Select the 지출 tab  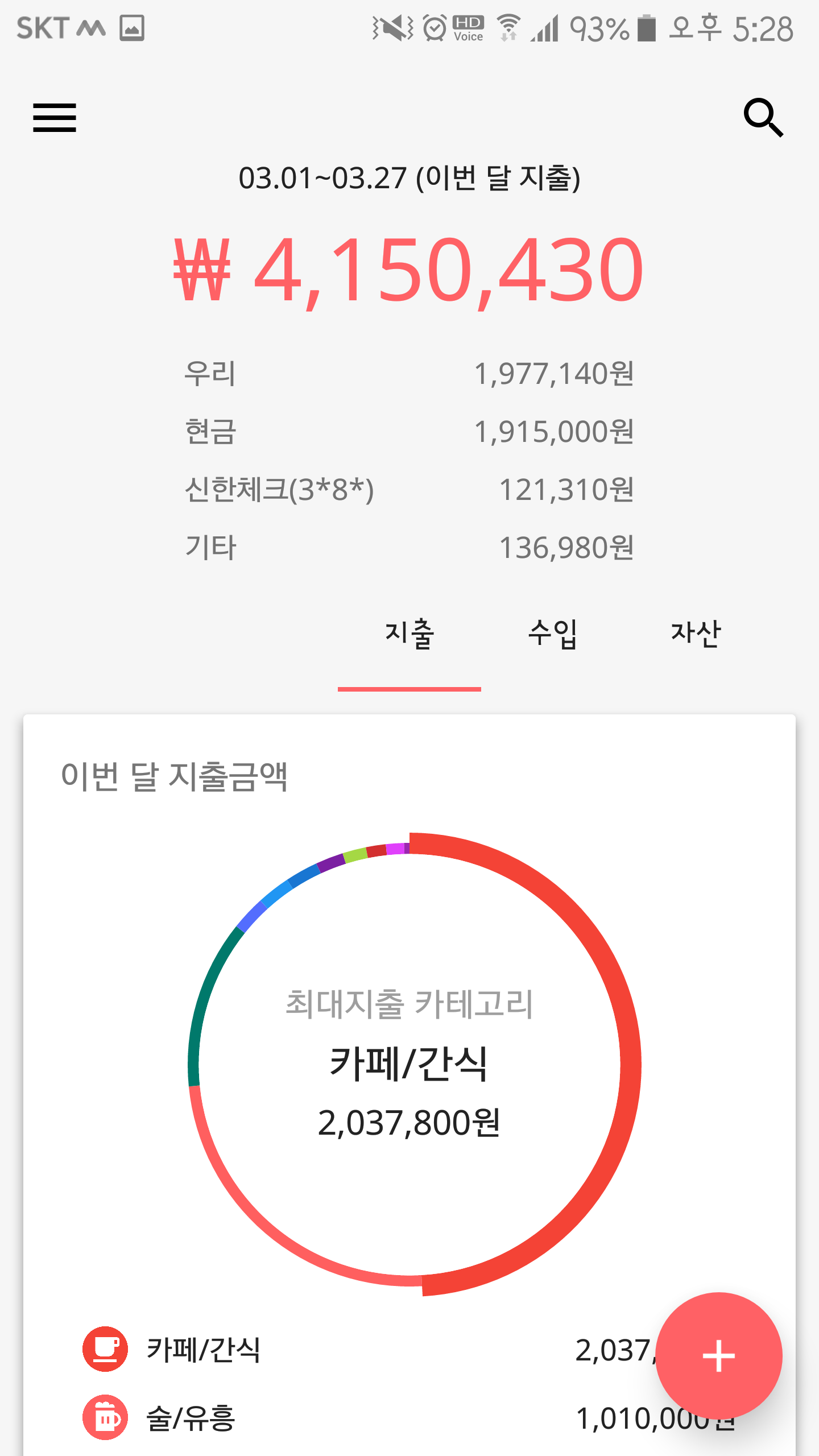click(409, 634)
